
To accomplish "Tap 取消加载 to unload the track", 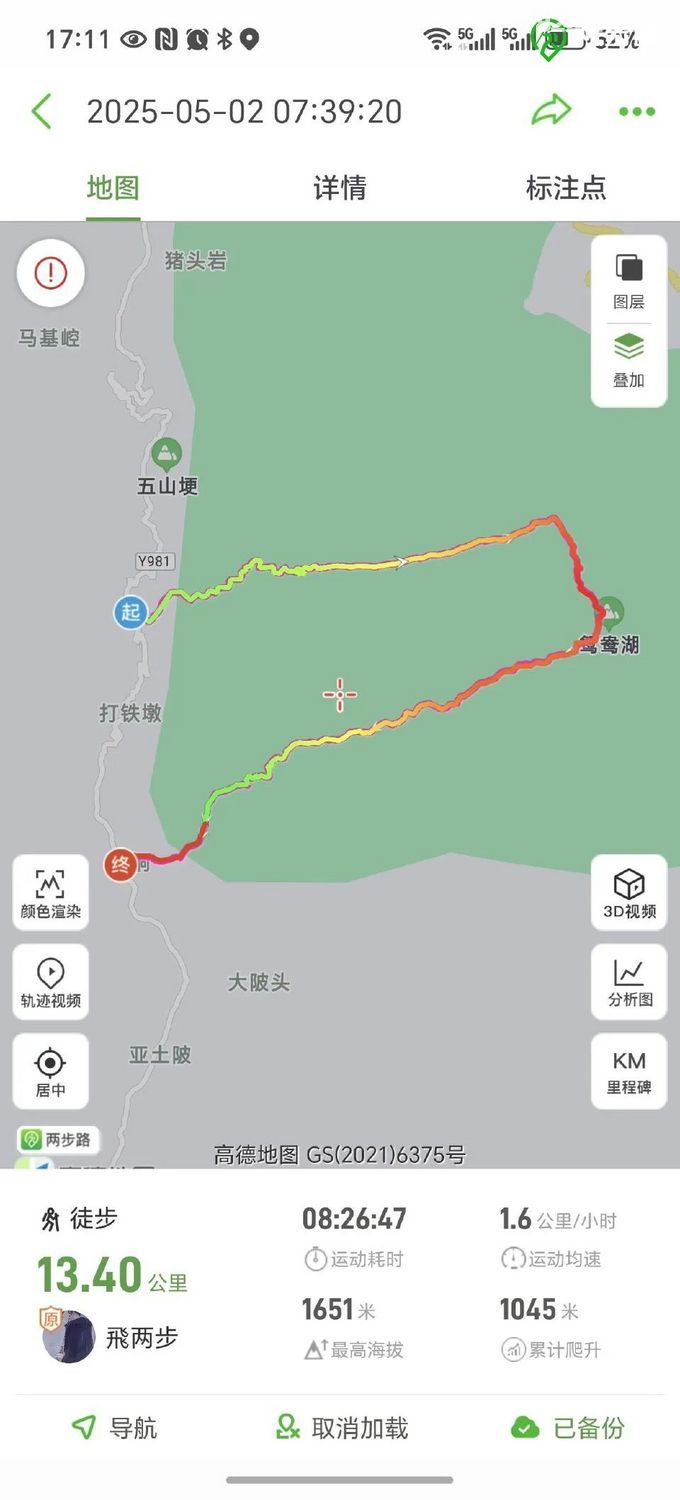I will click(342, 1428).
